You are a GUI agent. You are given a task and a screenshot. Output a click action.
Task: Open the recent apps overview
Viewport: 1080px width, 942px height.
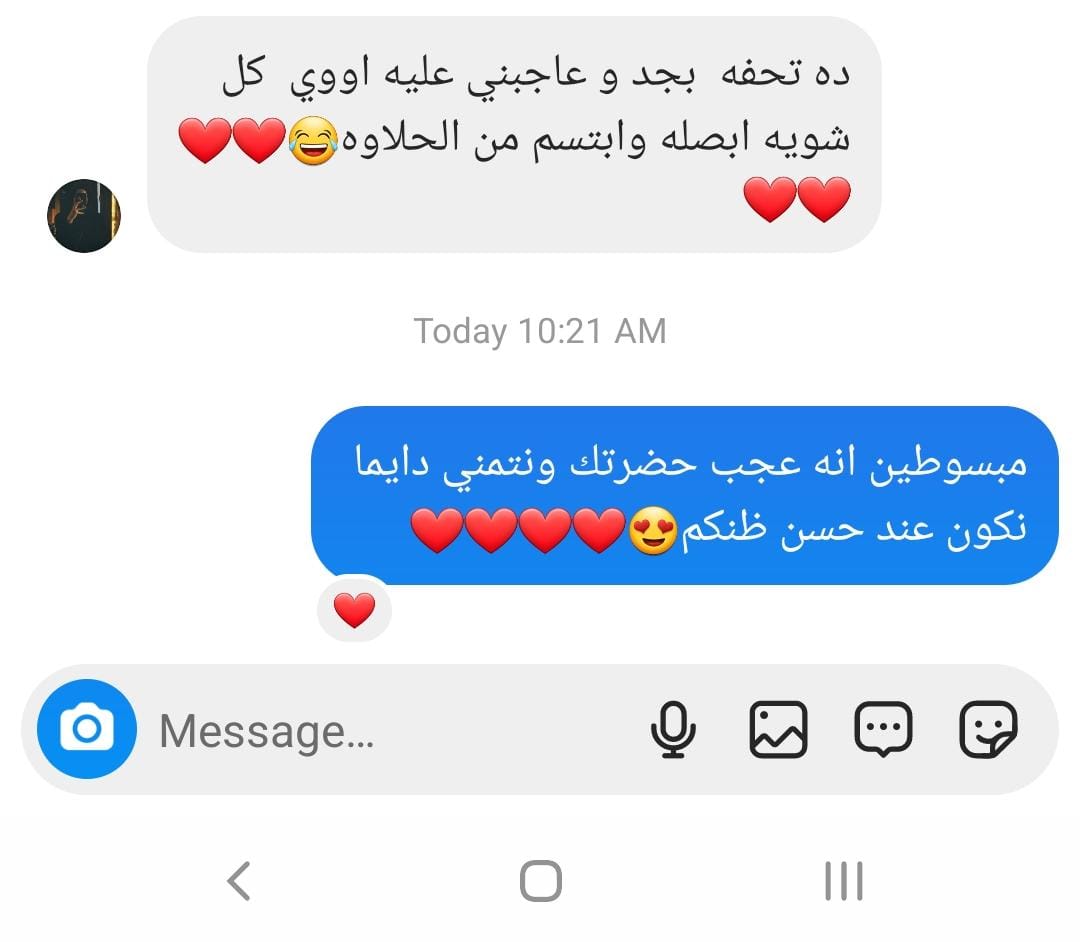pos(843,881)
